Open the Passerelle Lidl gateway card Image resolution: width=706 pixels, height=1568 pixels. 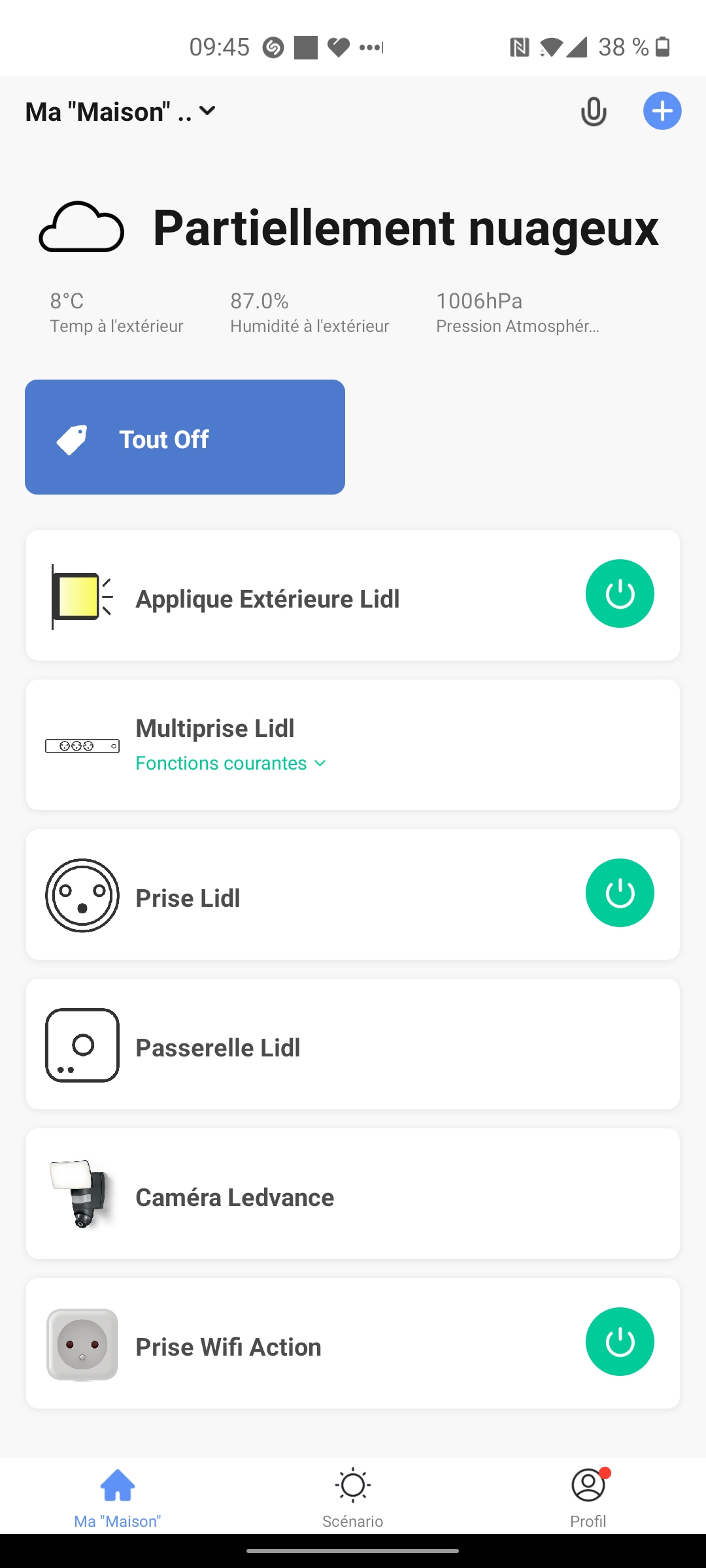[x=353, y=1044]
